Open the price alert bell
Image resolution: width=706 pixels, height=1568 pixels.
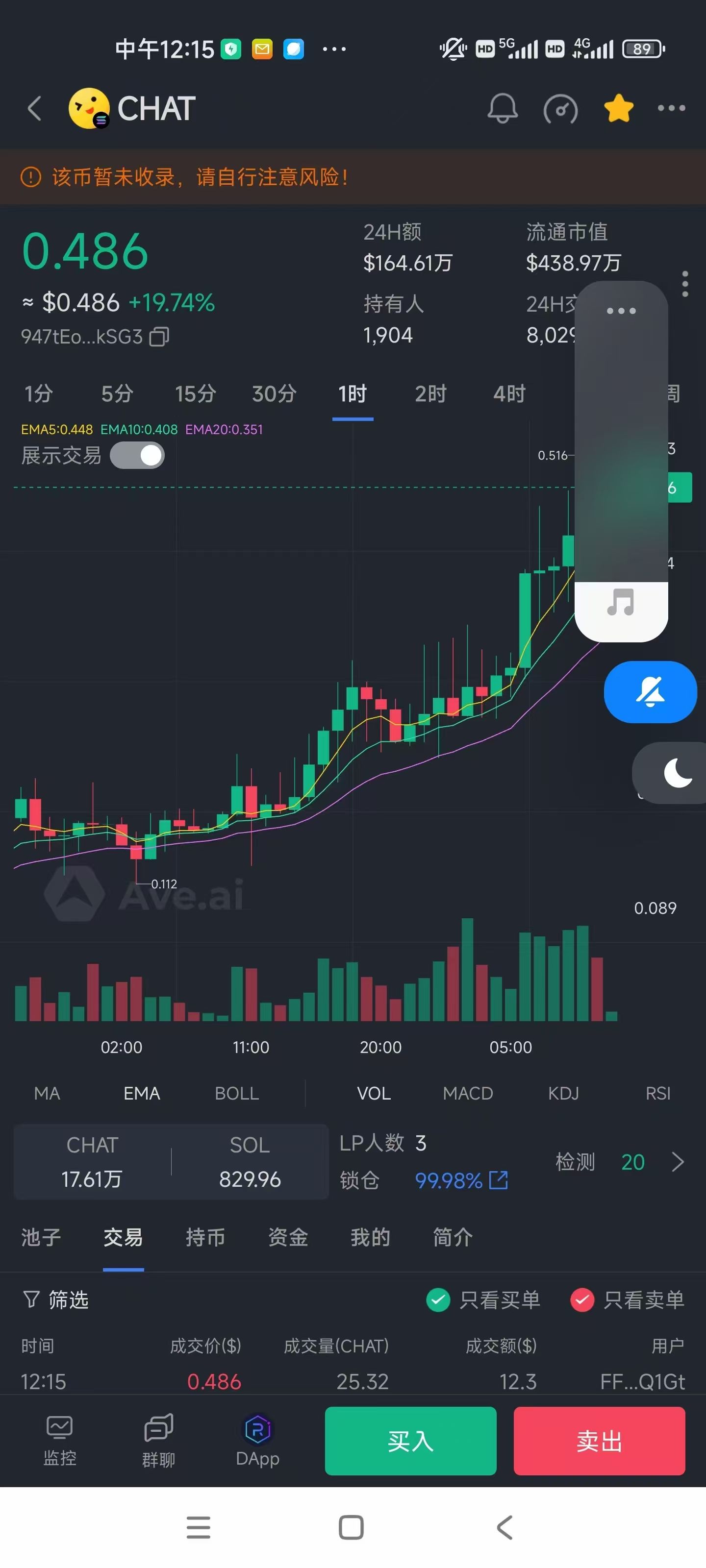502,108
